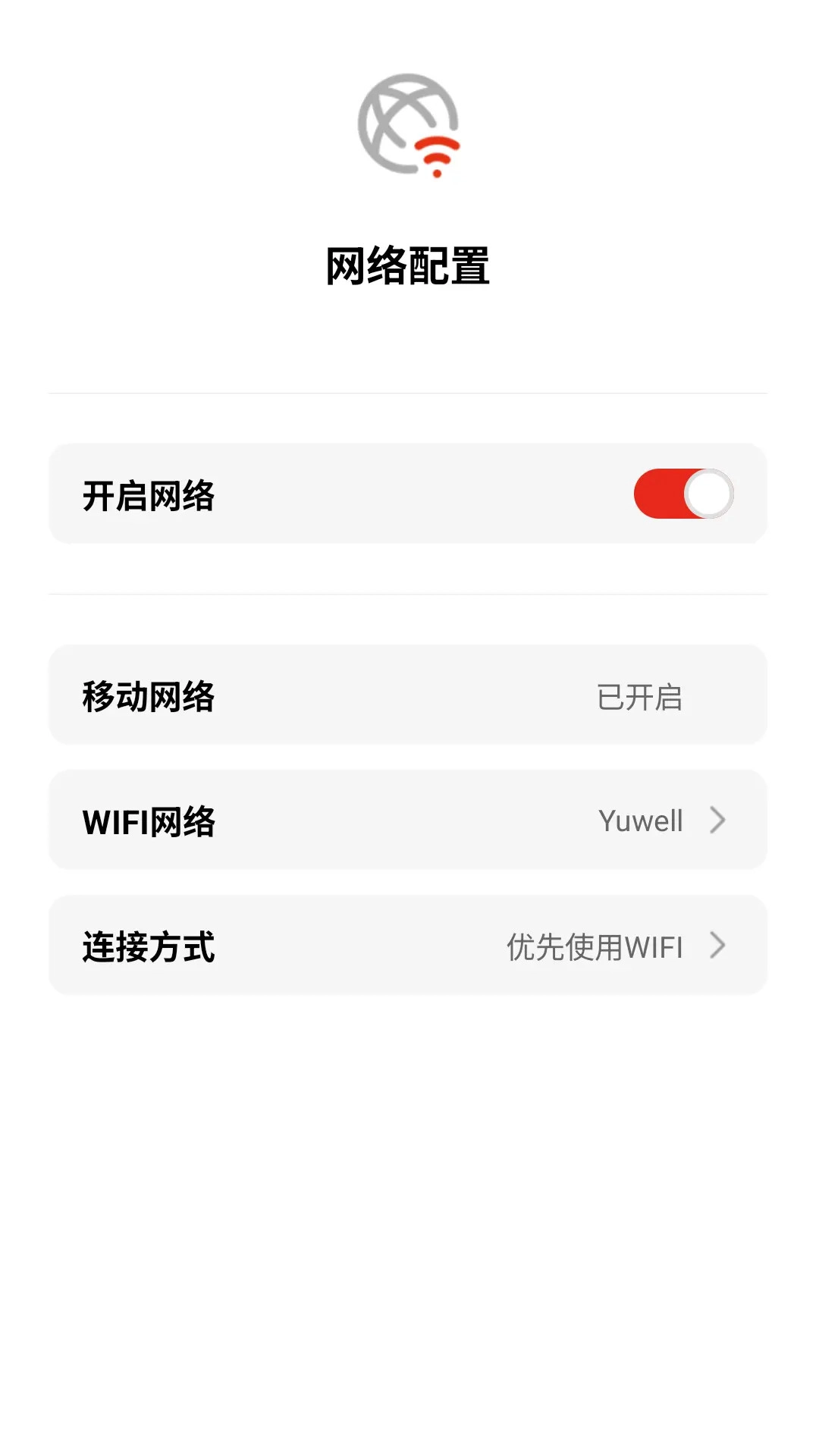
Task: Tap the 已开启 status text
Action: click(x=639, y=699)
